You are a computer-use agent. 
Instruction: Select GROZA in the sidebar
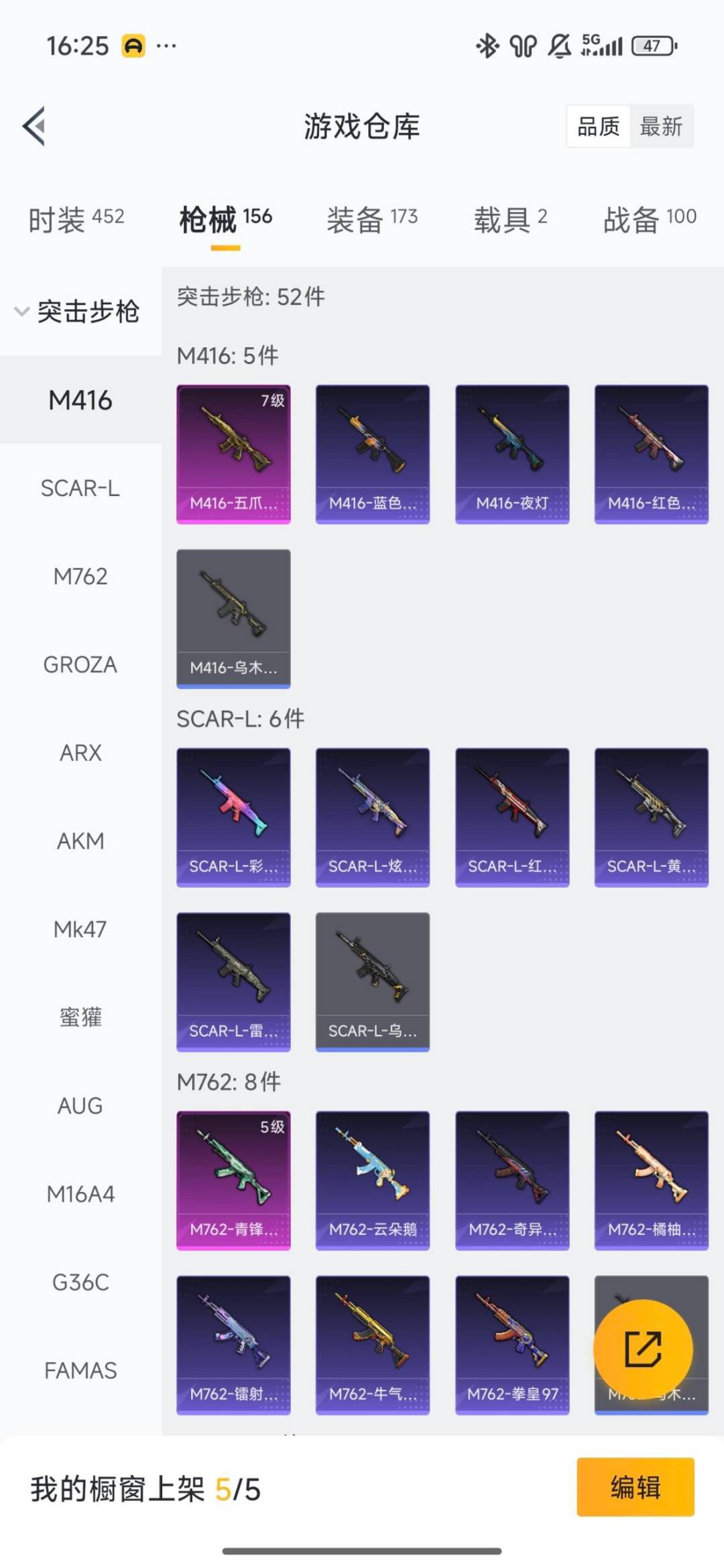80,664
